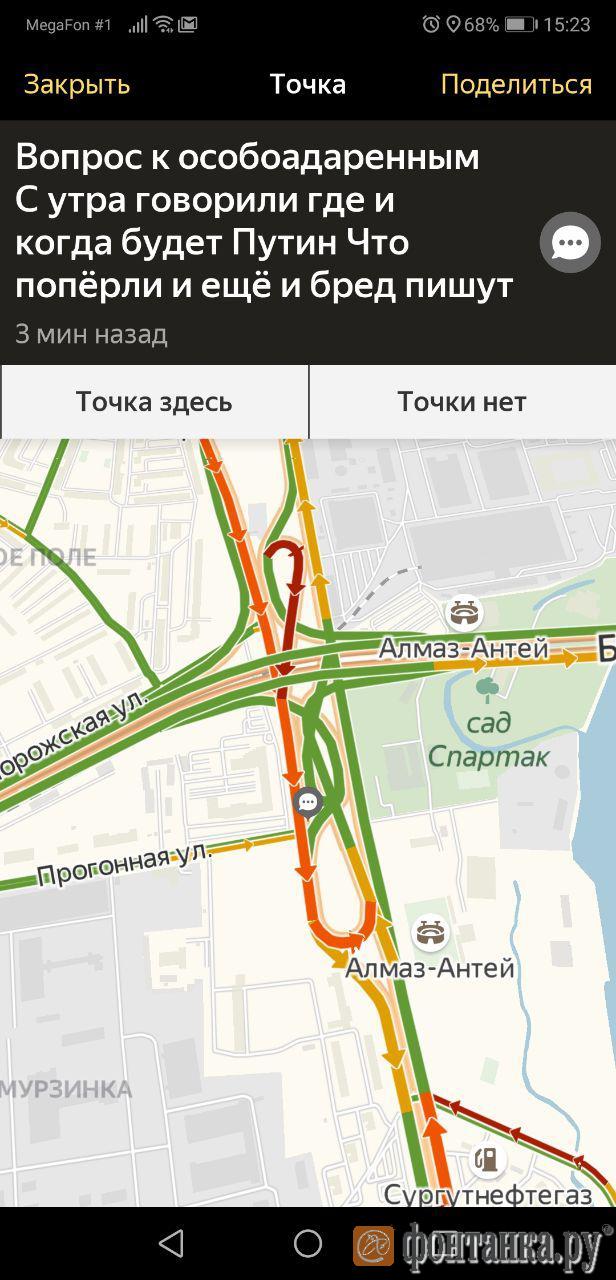This screenshot has height=1280, width=616.
Task: Open the comments bubble icon
Action: [570, 243]
